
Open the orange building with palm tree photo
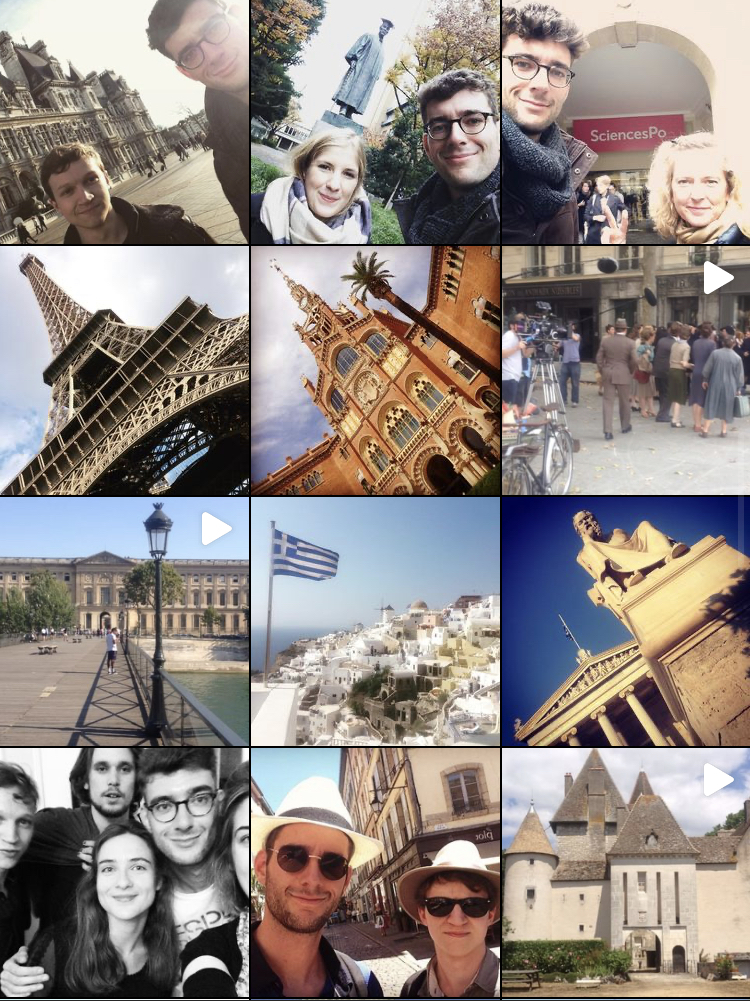coord(375,371)
